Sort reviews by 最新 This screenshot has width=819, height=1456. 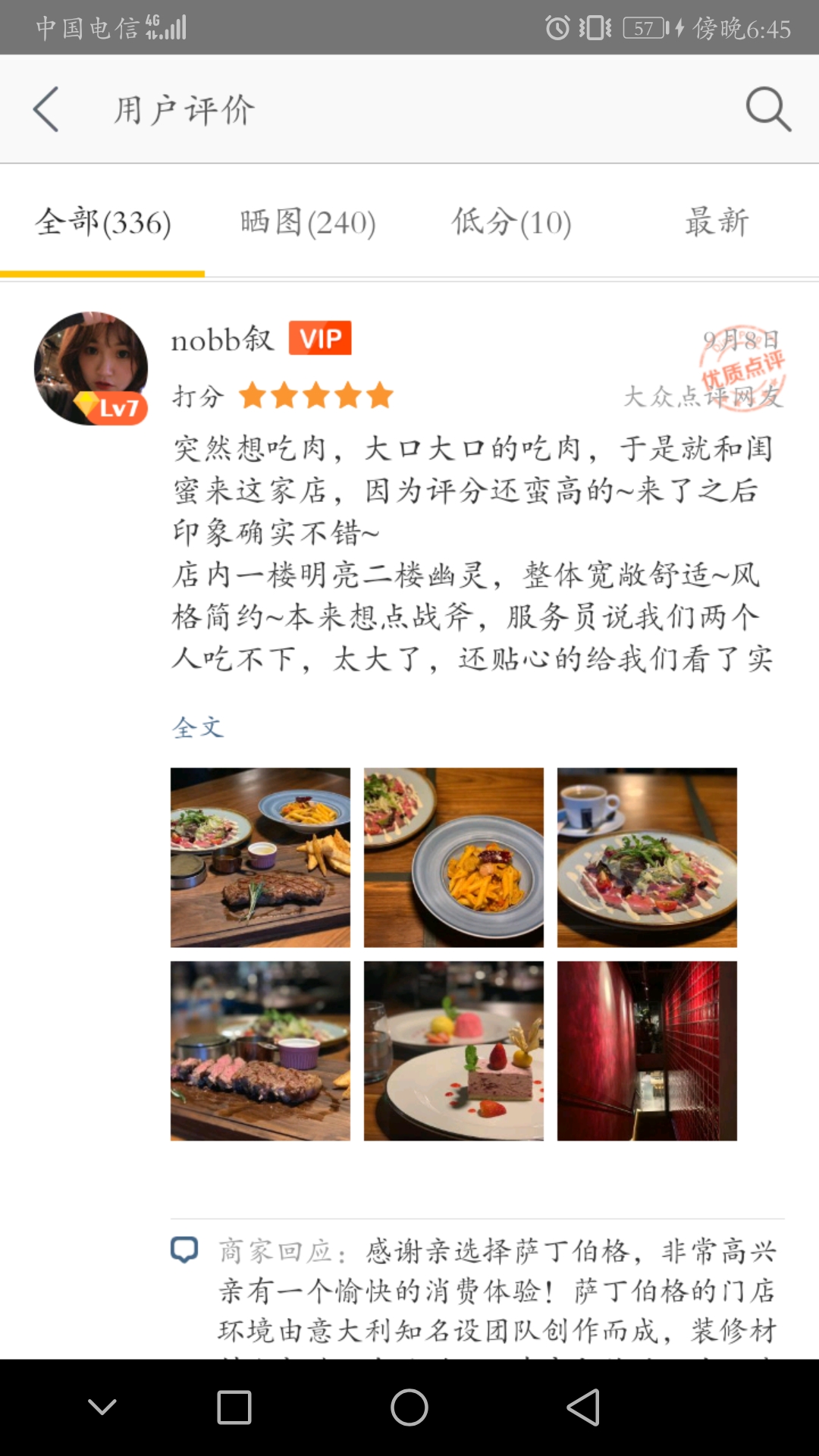coord(717,221)
